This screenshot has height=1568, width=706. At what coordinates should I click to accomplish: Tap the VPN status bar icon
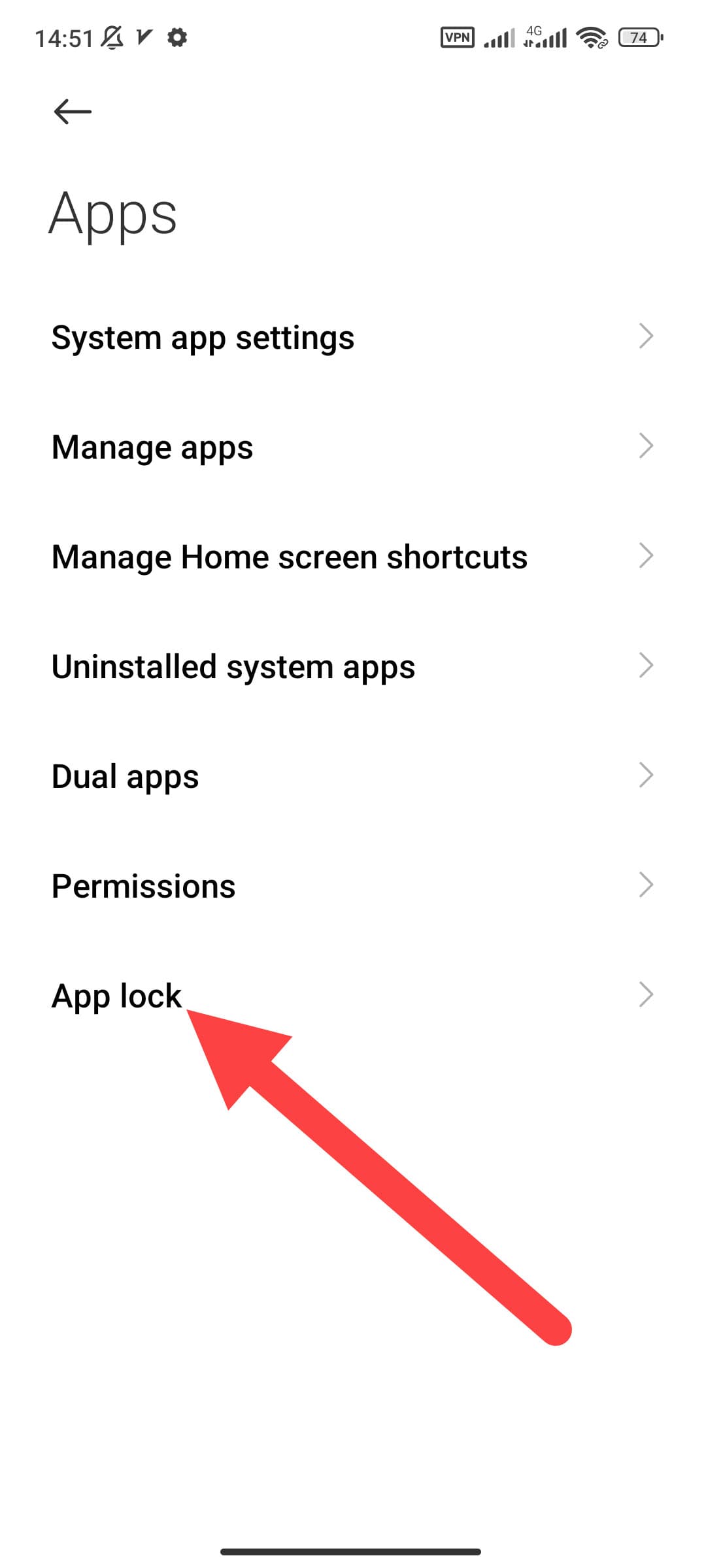coord(457,37)
